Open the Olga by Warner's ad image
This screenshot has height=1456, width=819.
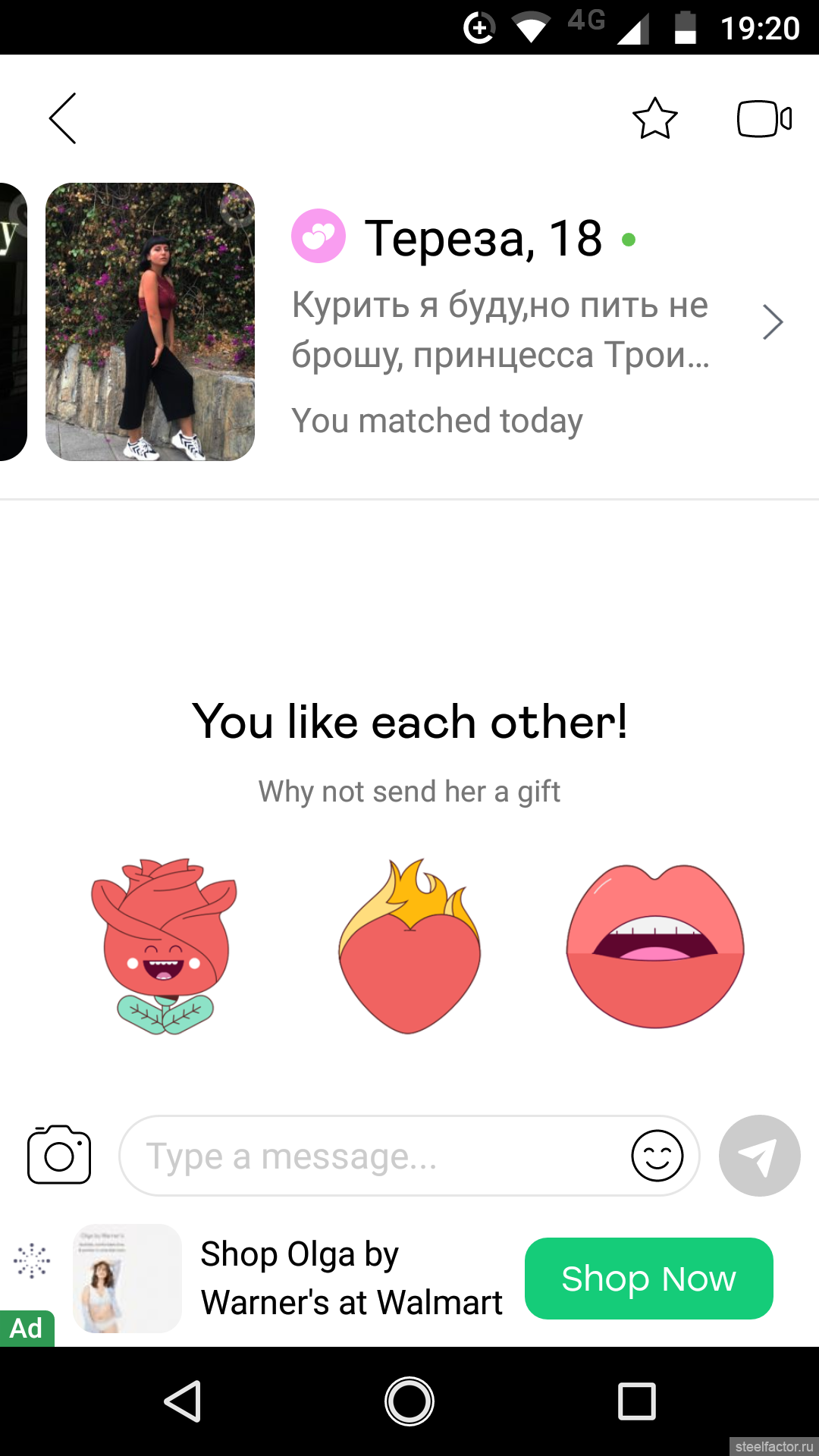pos(127,1279)
